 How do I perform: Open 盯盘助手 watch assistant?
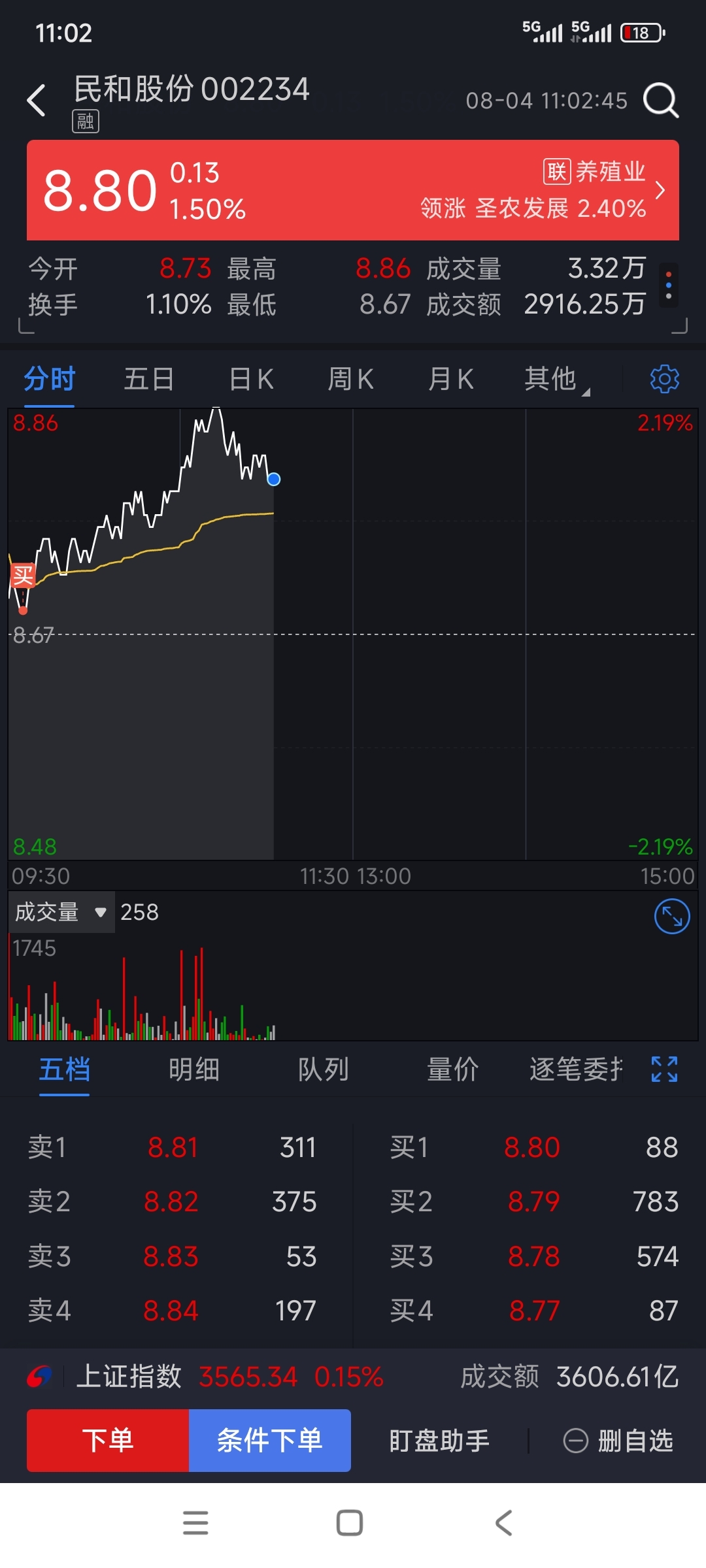439,1441
